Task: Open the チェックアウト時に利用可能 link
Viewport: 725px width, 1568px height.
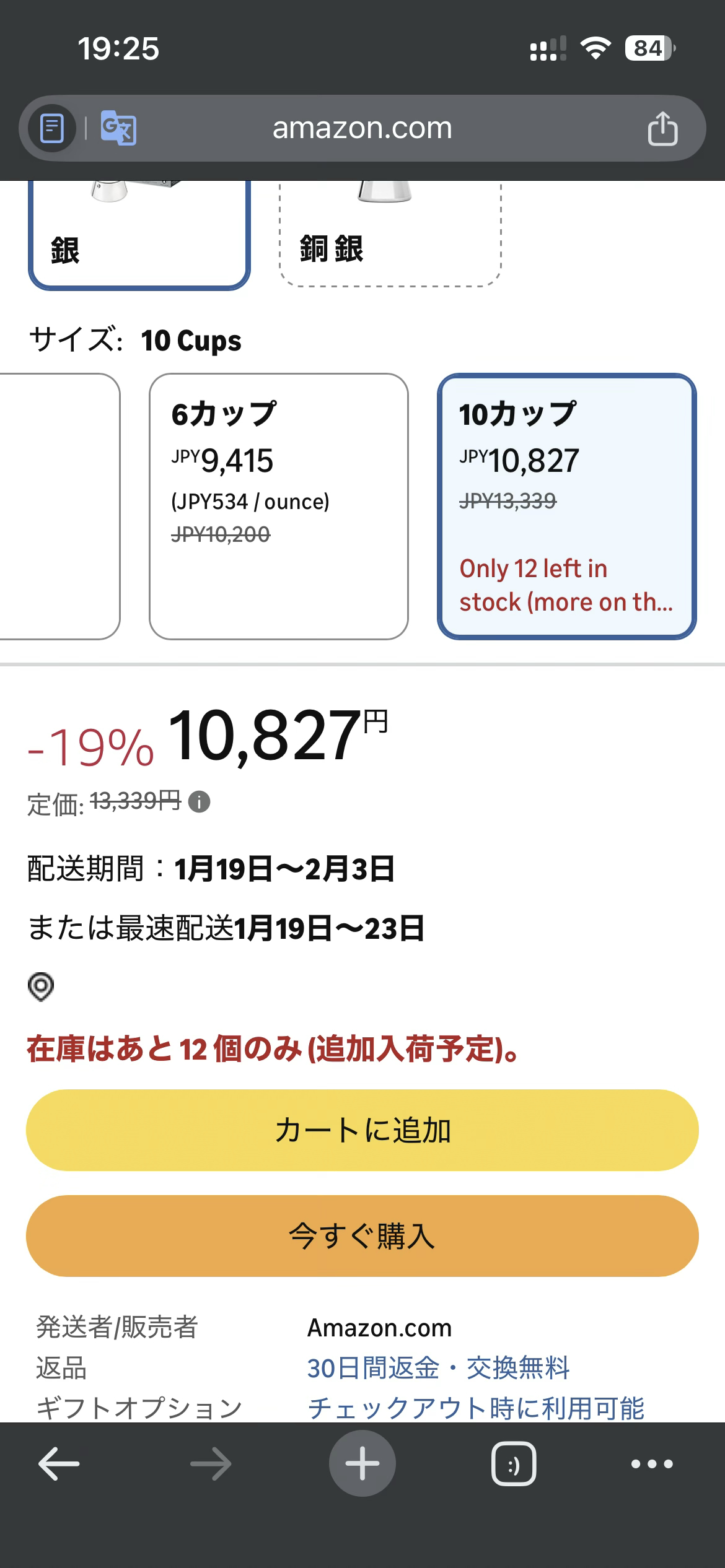Action: (x=476, y=1408)
